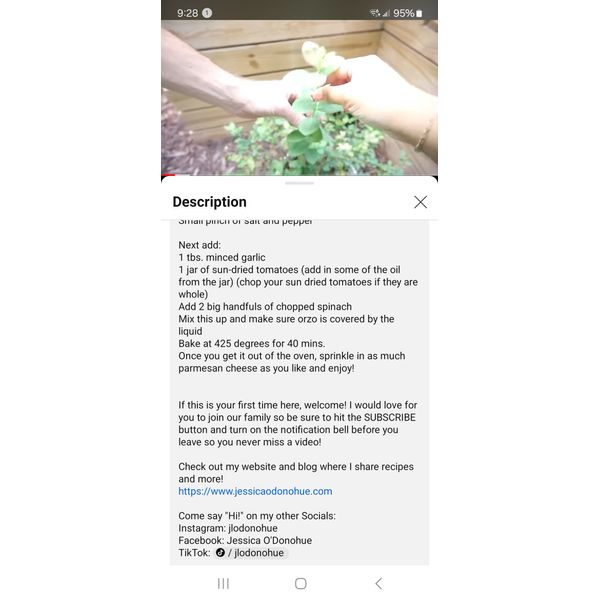Tap the system back button

point(378,583)
